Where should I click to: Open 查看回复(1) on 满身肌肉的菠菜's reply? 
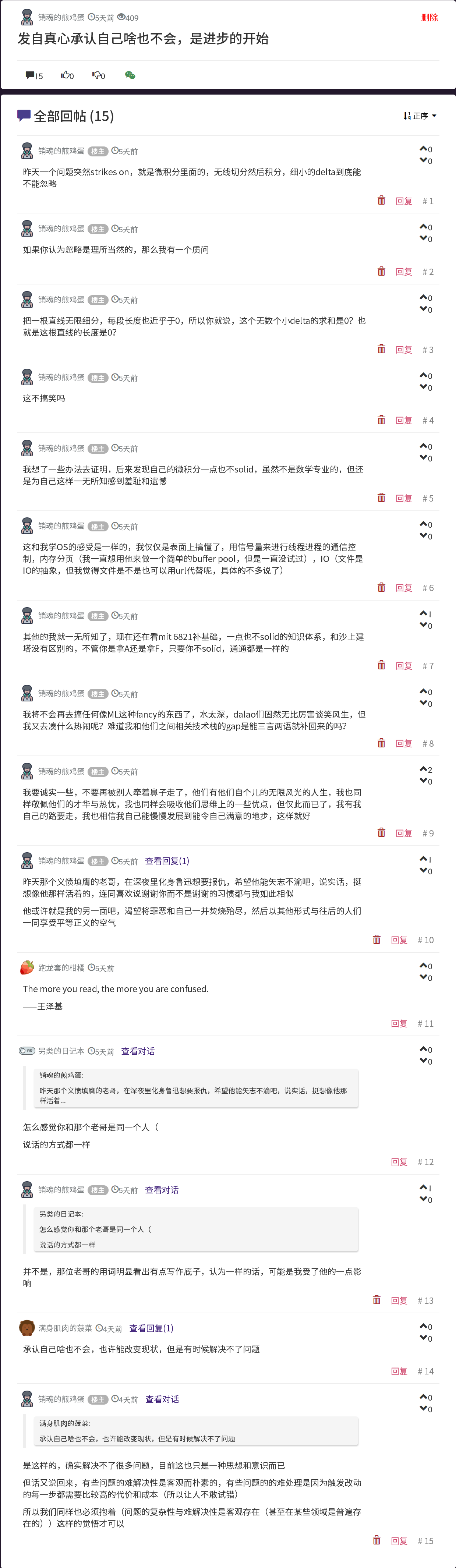pos(151,1328)
